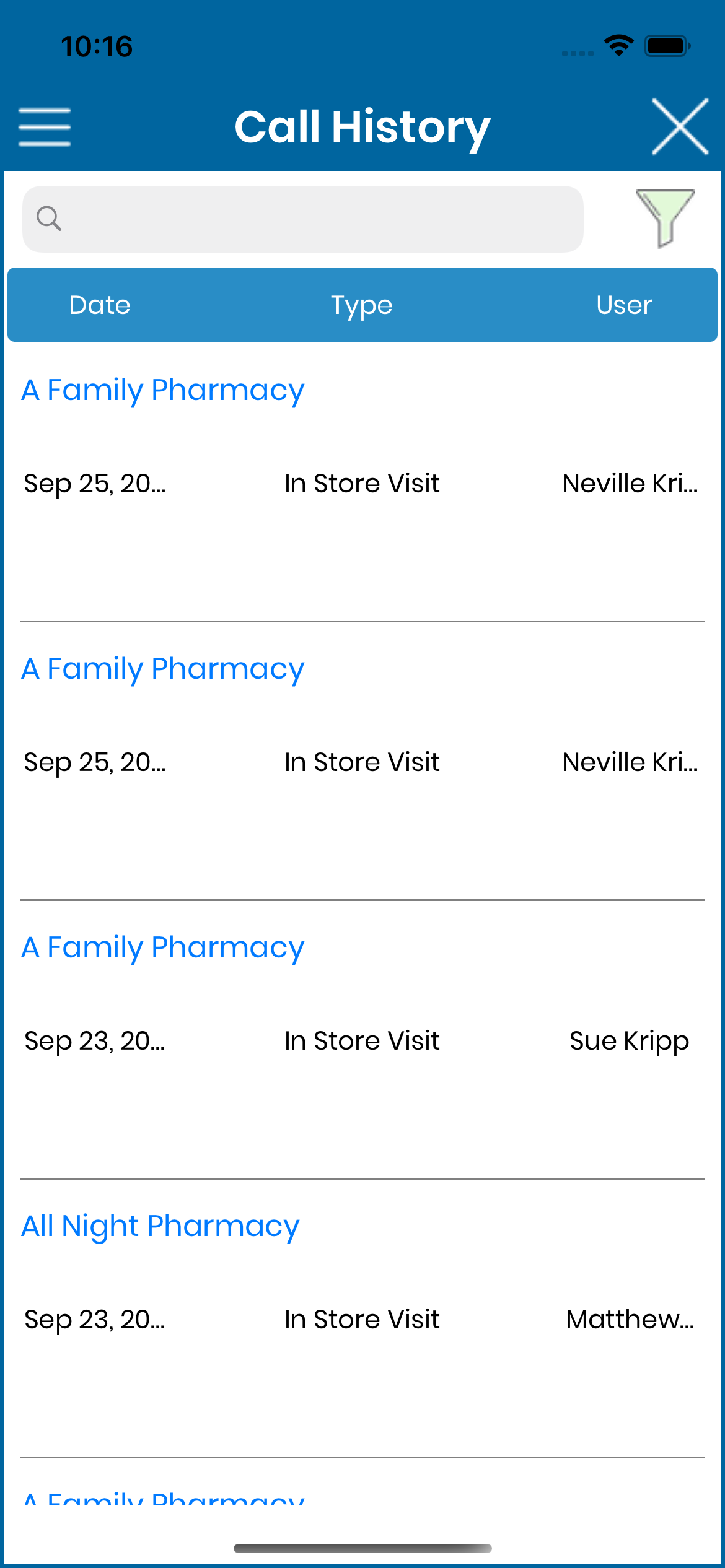This screenshot has height=1568, width=725.
Task: Open the All Night Pharmacy visit entry
Action: point(362,1318)
